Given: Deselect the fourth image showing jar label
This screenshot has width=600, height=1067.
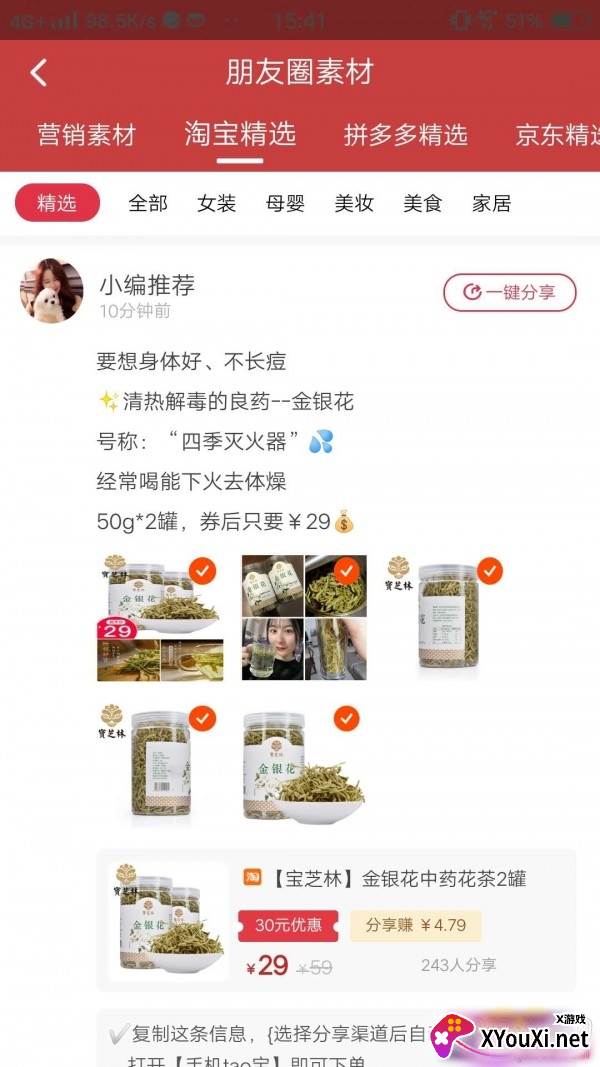Looking at the screenshot, I should (x=202, y=719).
